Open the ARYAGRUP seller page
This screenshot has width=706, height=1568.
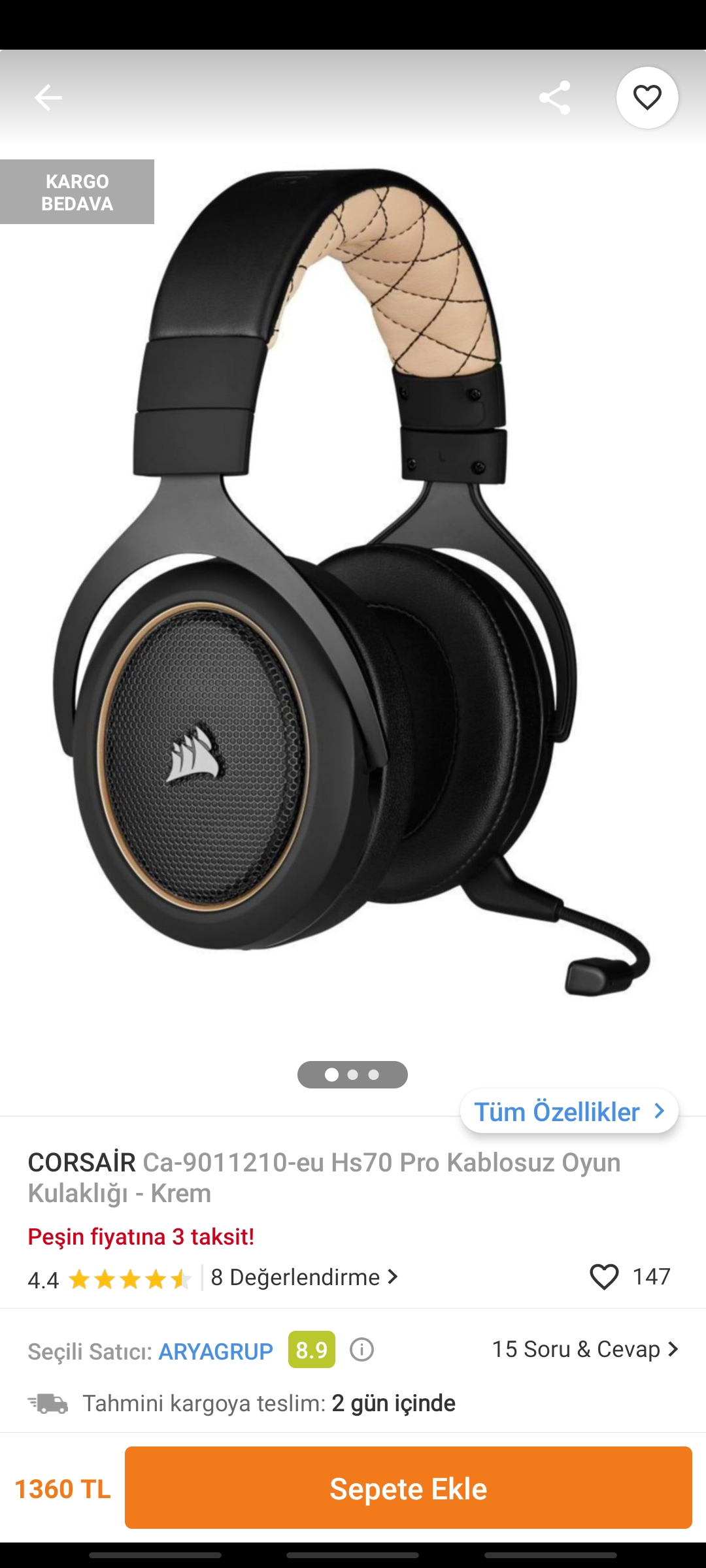pos(216,1351)
